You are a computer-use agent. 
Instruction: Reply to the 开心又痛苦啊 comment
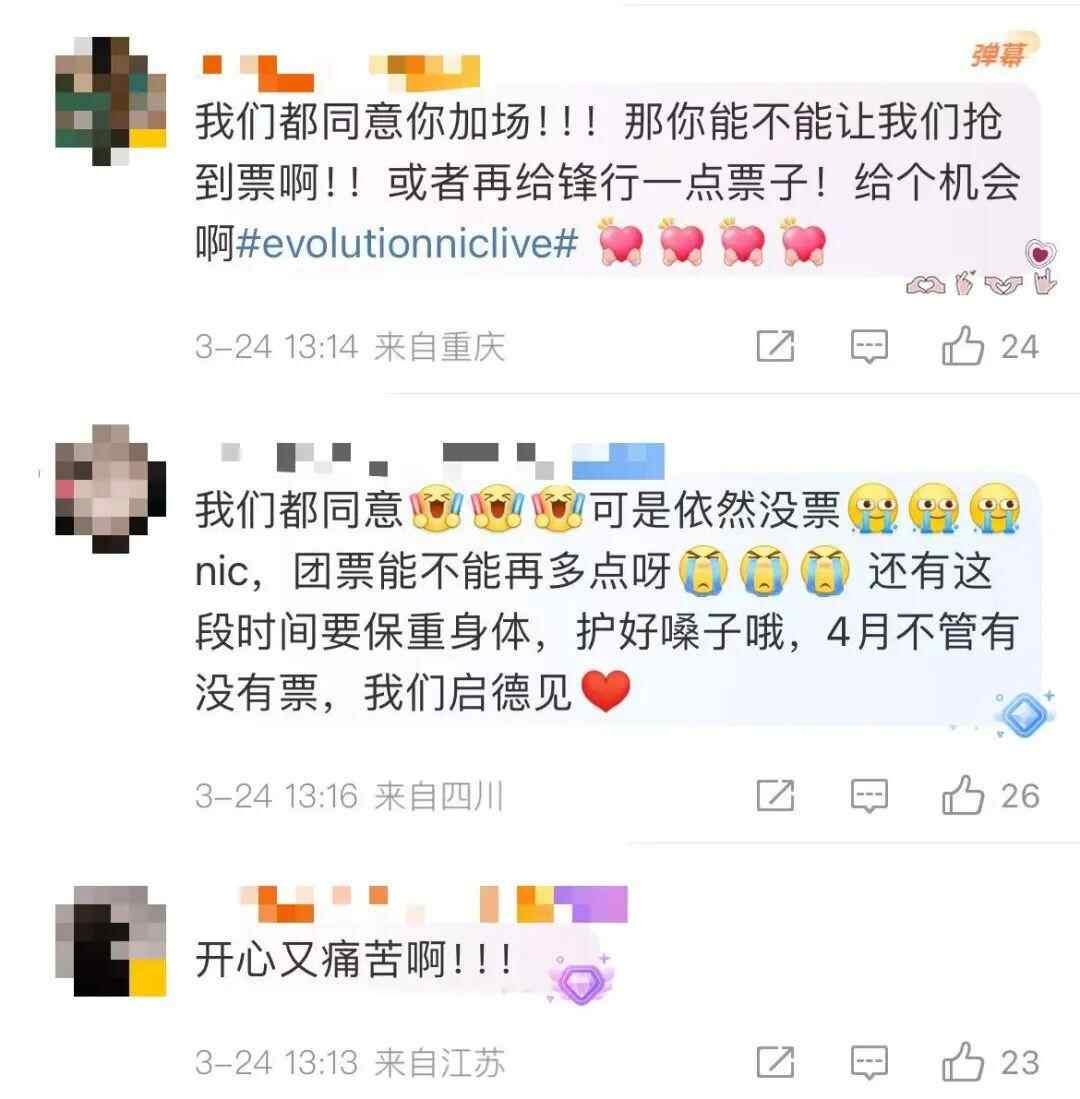869,1062
